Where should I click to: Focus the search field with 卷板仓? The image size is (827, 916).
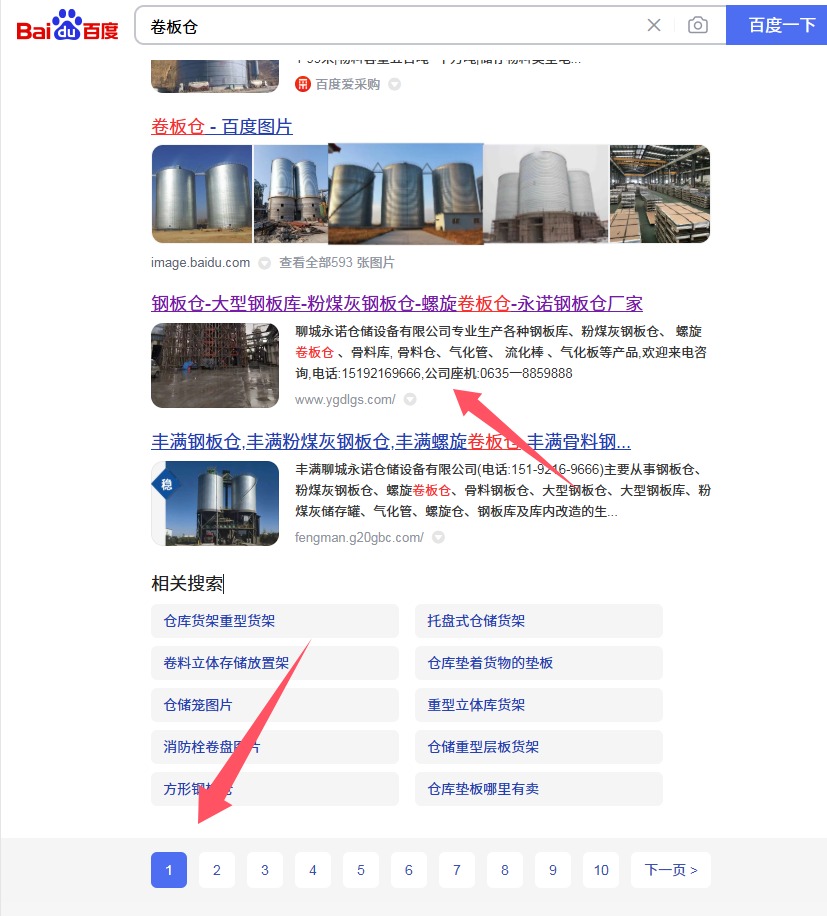coord(390,25)
